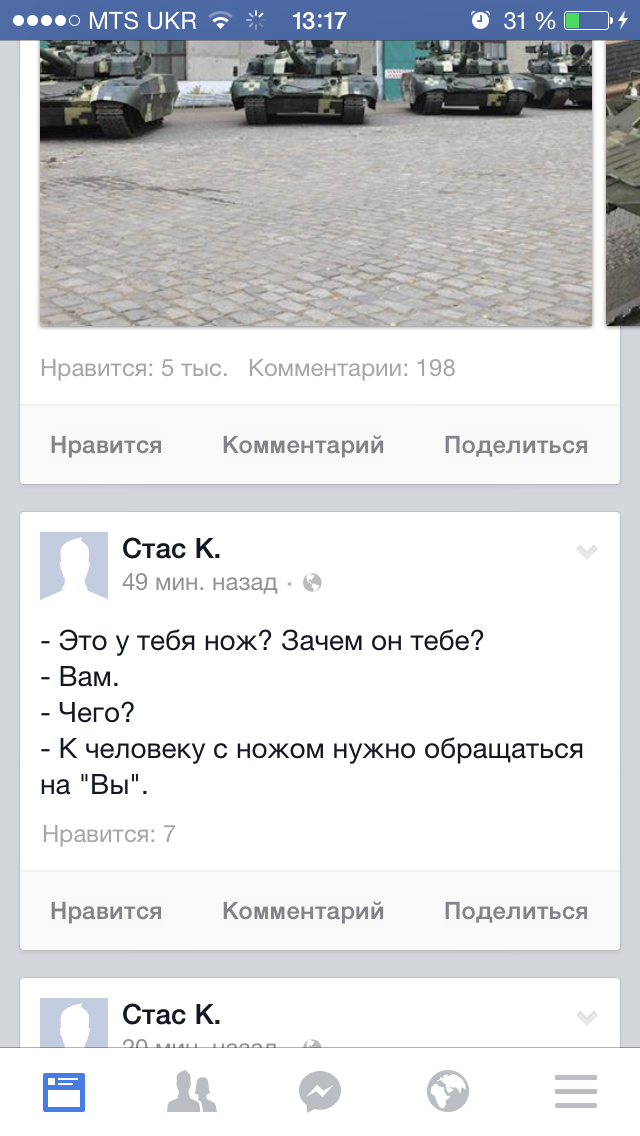Open Стас К. profile from the knife joke post
The height and width of the screenshot is (1136, 640).
tap(171, 548)
